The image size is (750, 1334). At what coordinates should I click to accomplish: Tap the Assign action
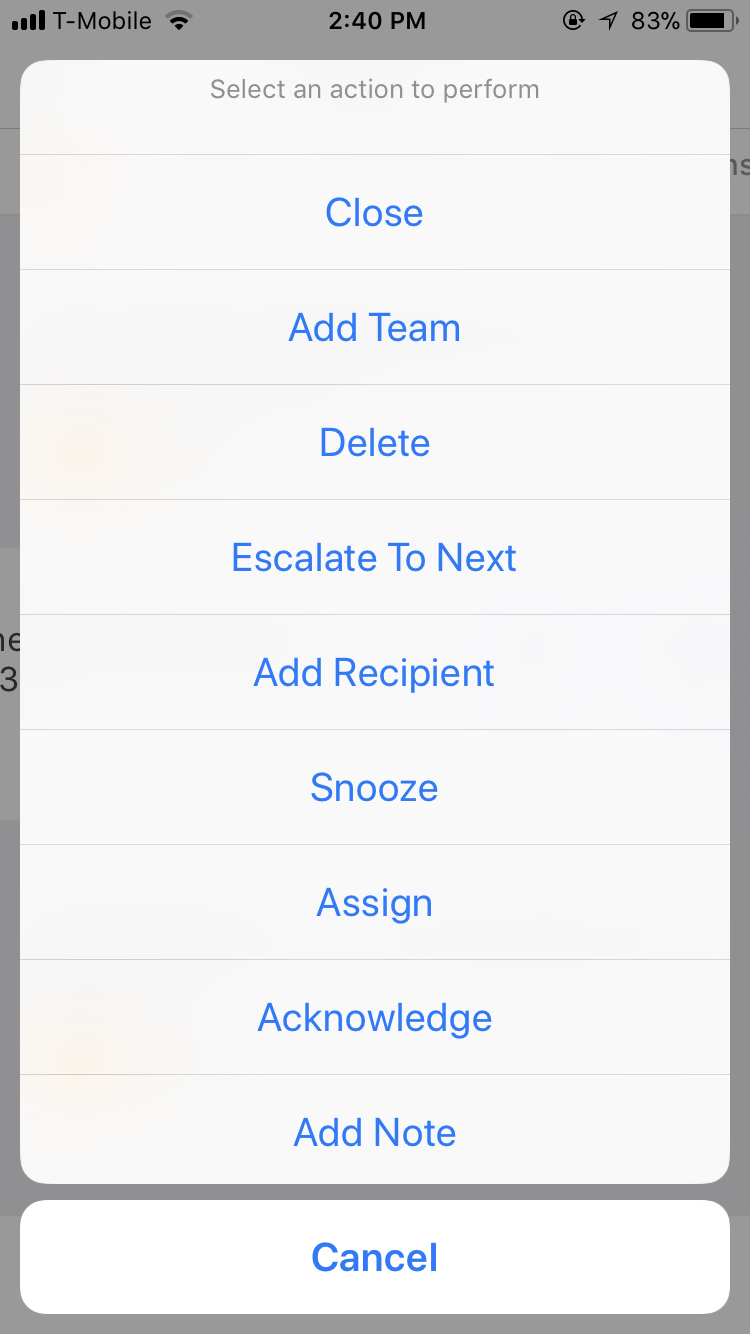(374, 902)
